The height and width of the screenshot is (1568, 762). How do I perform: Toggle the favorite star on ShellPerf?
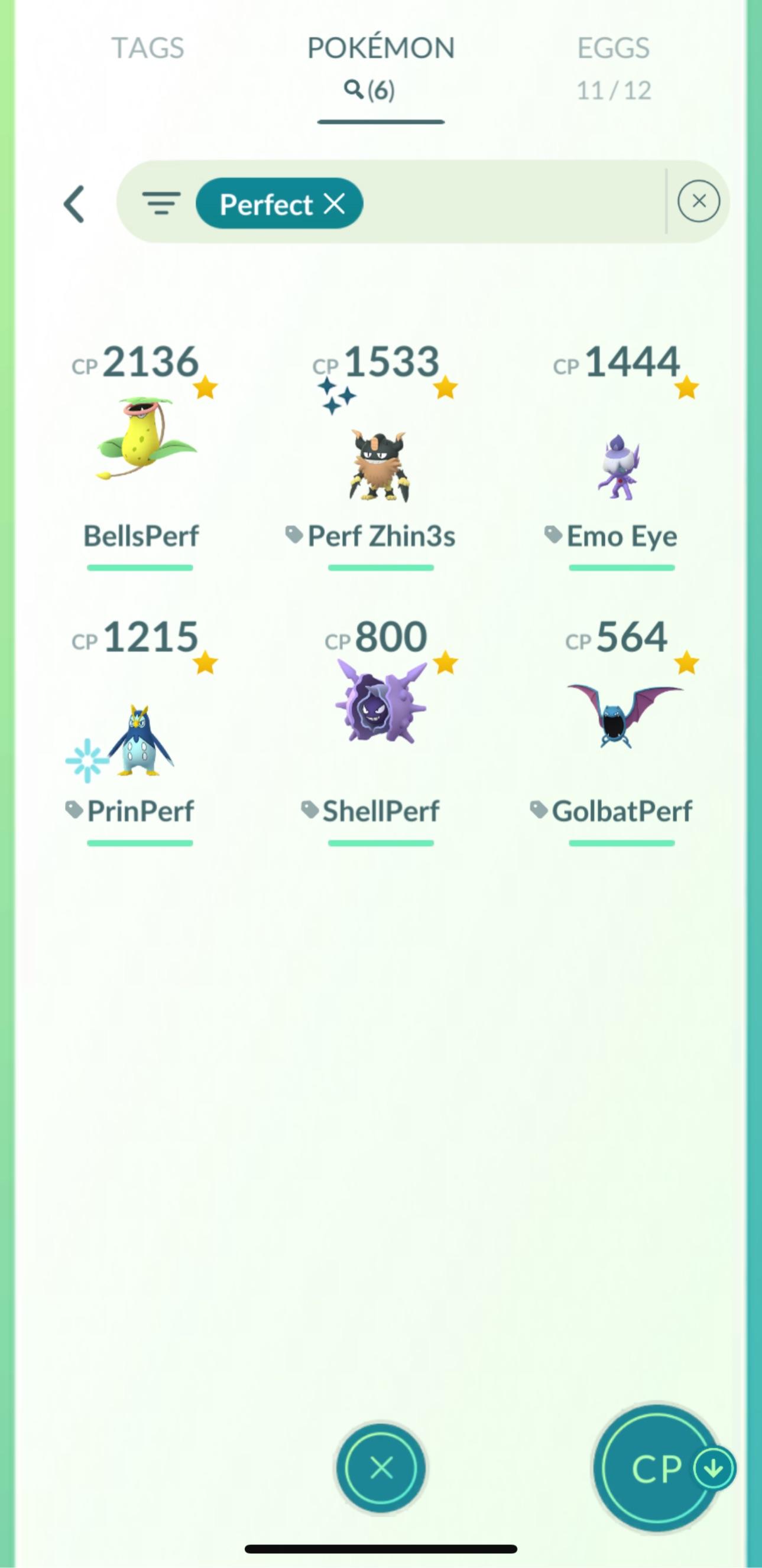click(x=446, y=662)
